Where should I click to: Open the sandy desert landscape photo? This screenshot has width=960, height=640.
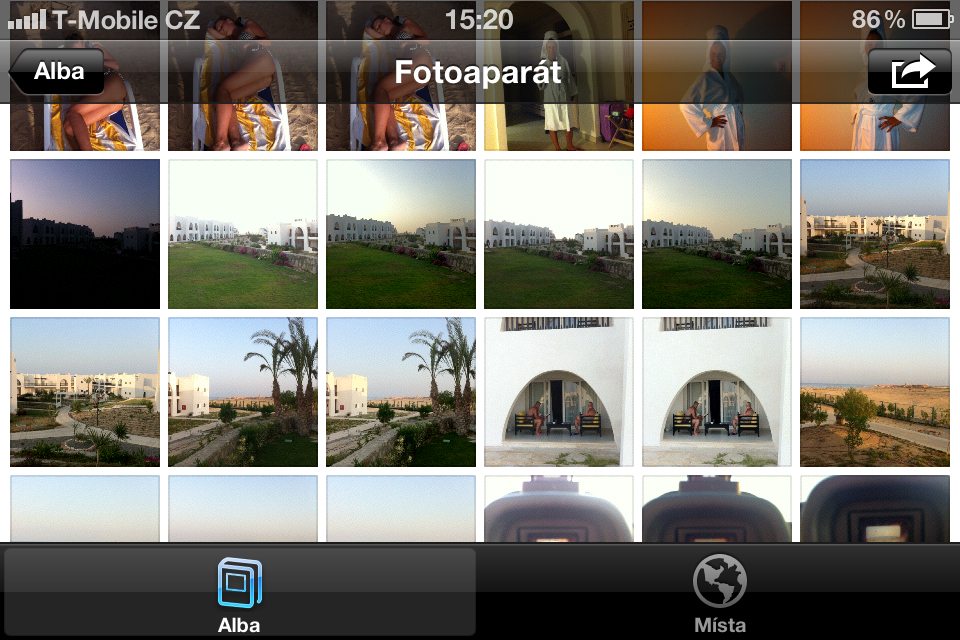point(874,392)
